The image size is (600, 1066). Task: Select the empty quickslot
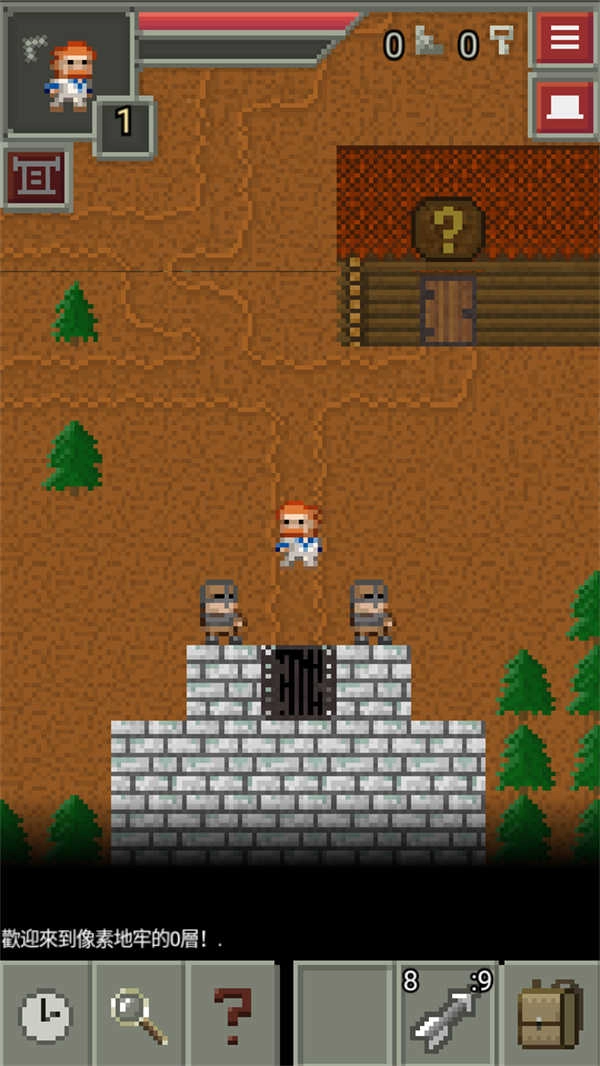pos(345,1014)
